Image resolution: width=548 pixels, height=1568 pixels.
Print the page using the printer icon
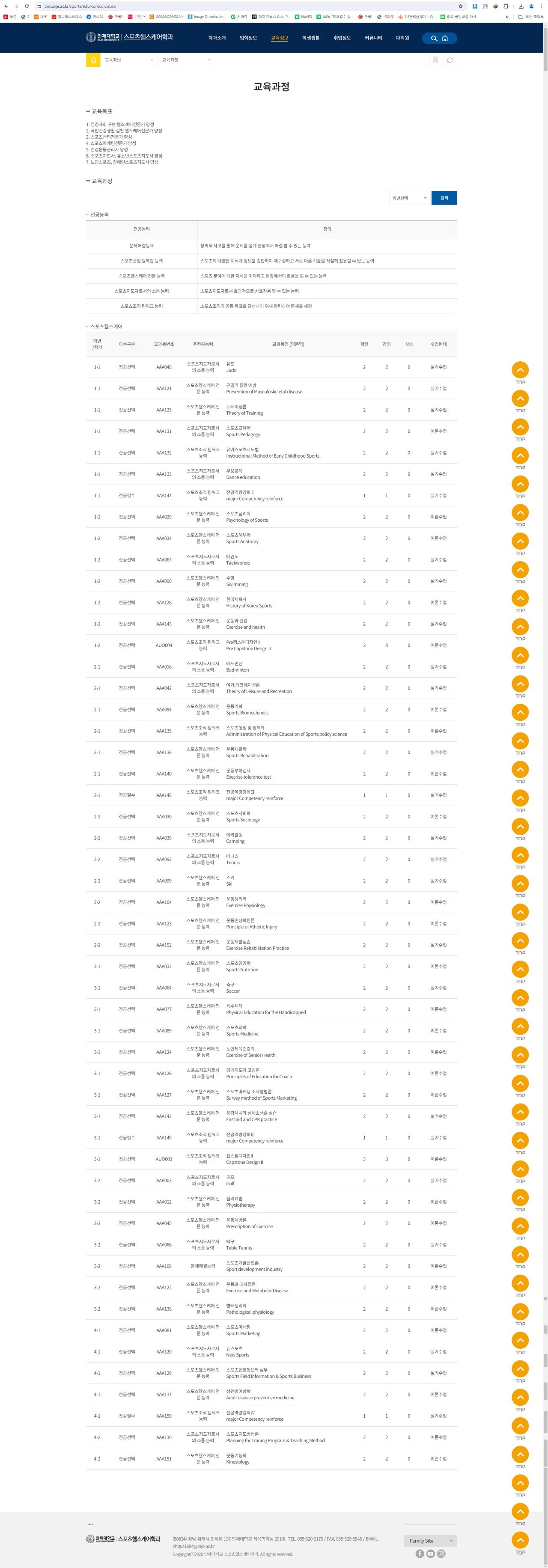point(435,60)
